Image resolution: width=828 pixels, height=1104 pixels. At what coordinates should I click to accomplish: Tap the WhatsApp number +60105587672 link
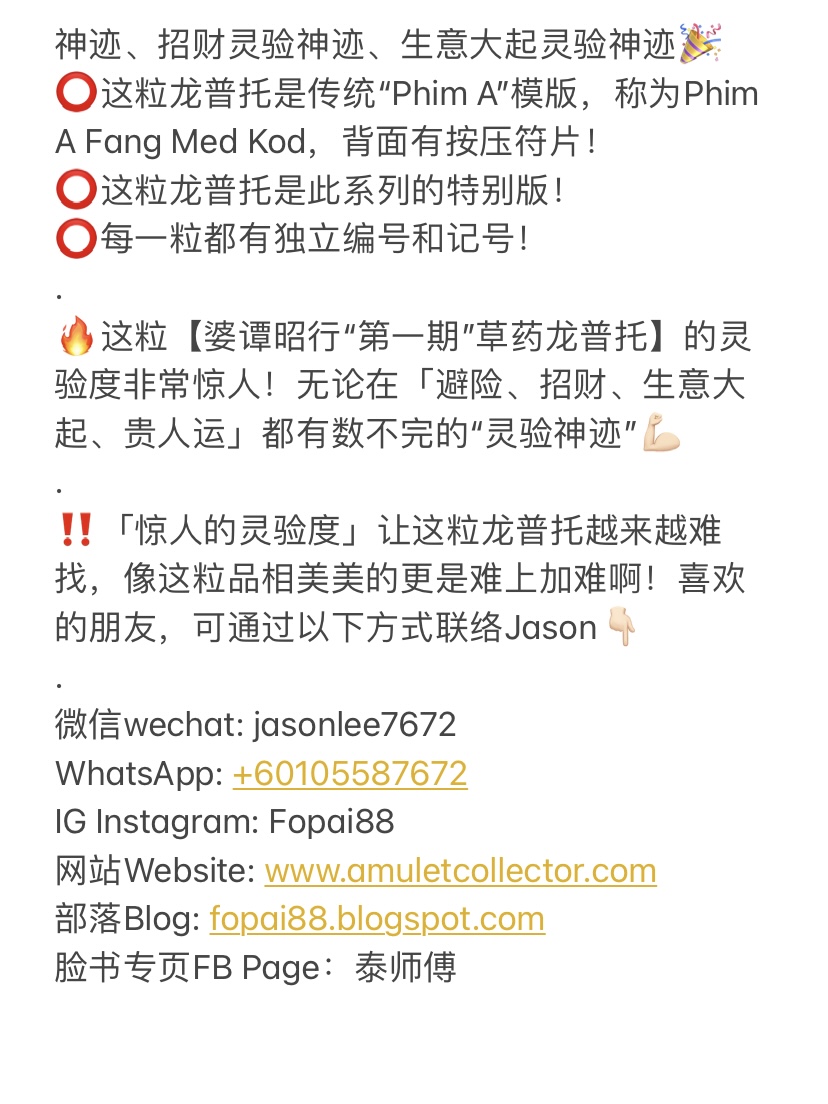[349, 773]
